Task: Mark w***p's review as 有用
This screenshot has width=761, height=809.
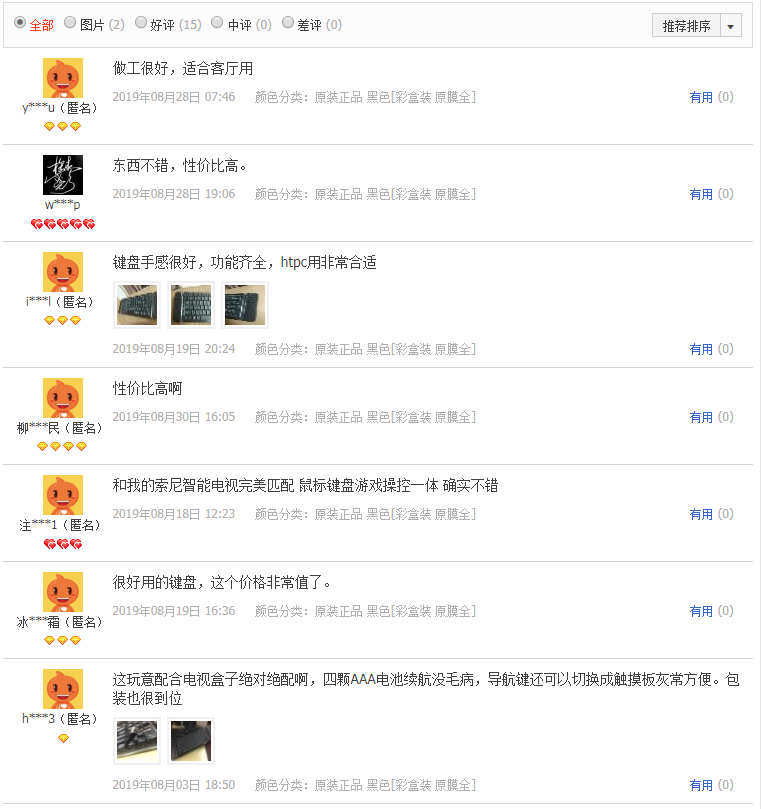Action: [x=701, y=194]
